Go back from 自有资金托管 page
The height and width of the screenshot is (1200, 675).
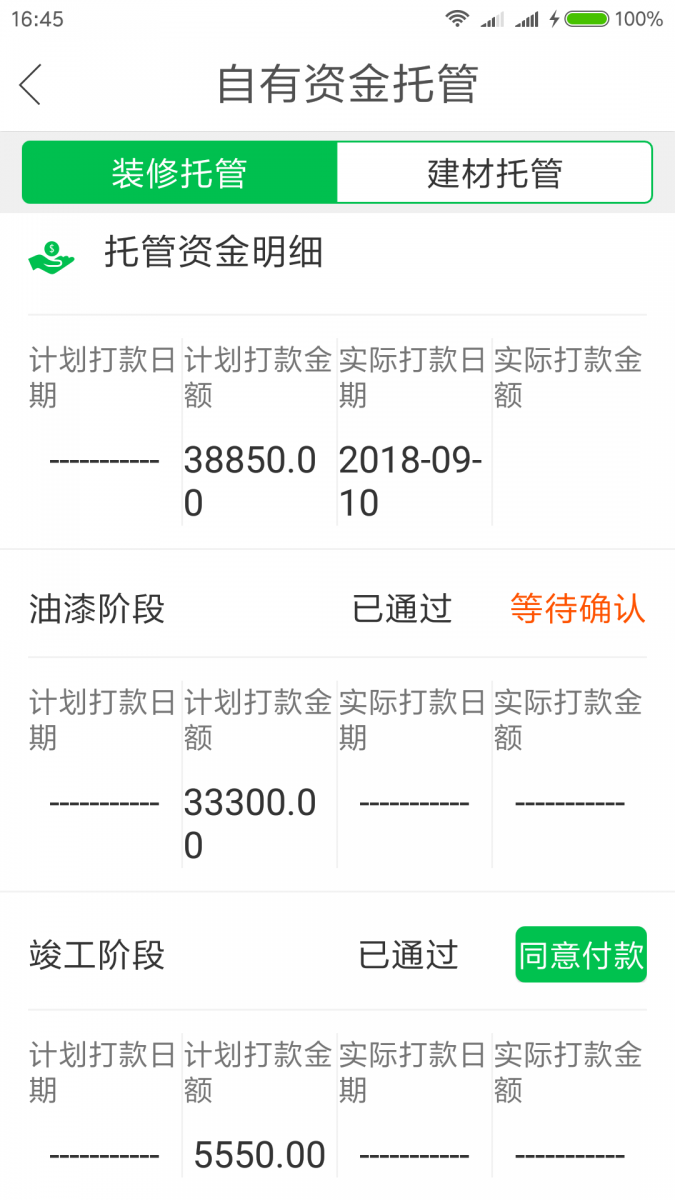tap(31, 85)
